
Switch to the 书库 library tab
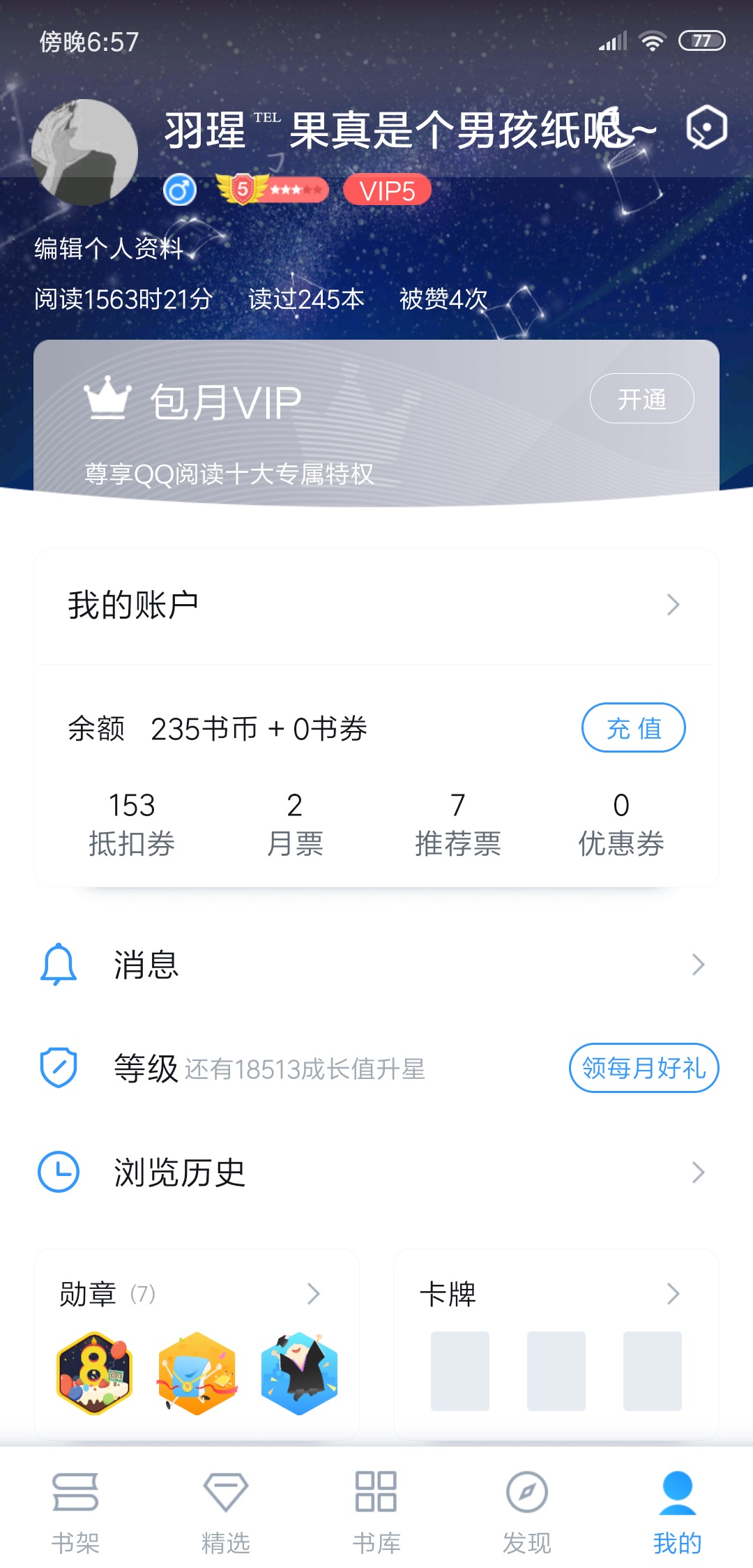coord(376,1512)
